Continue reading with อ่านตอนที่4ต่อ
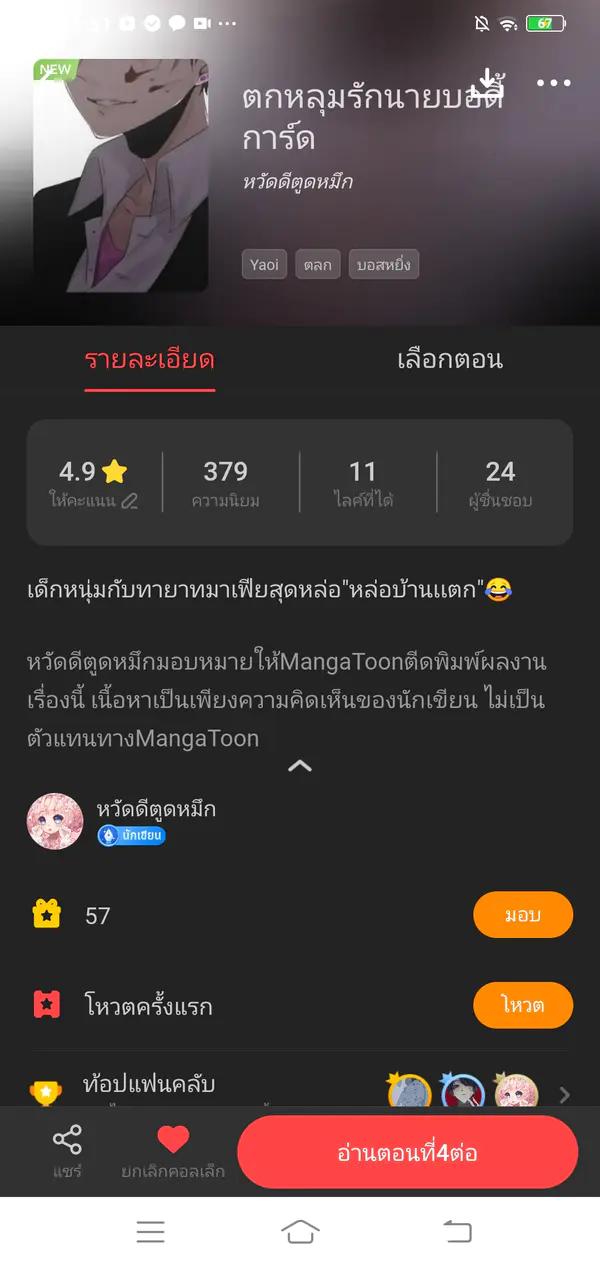The width and height of the screenshot is (600, 1267). coord(407,1152)
